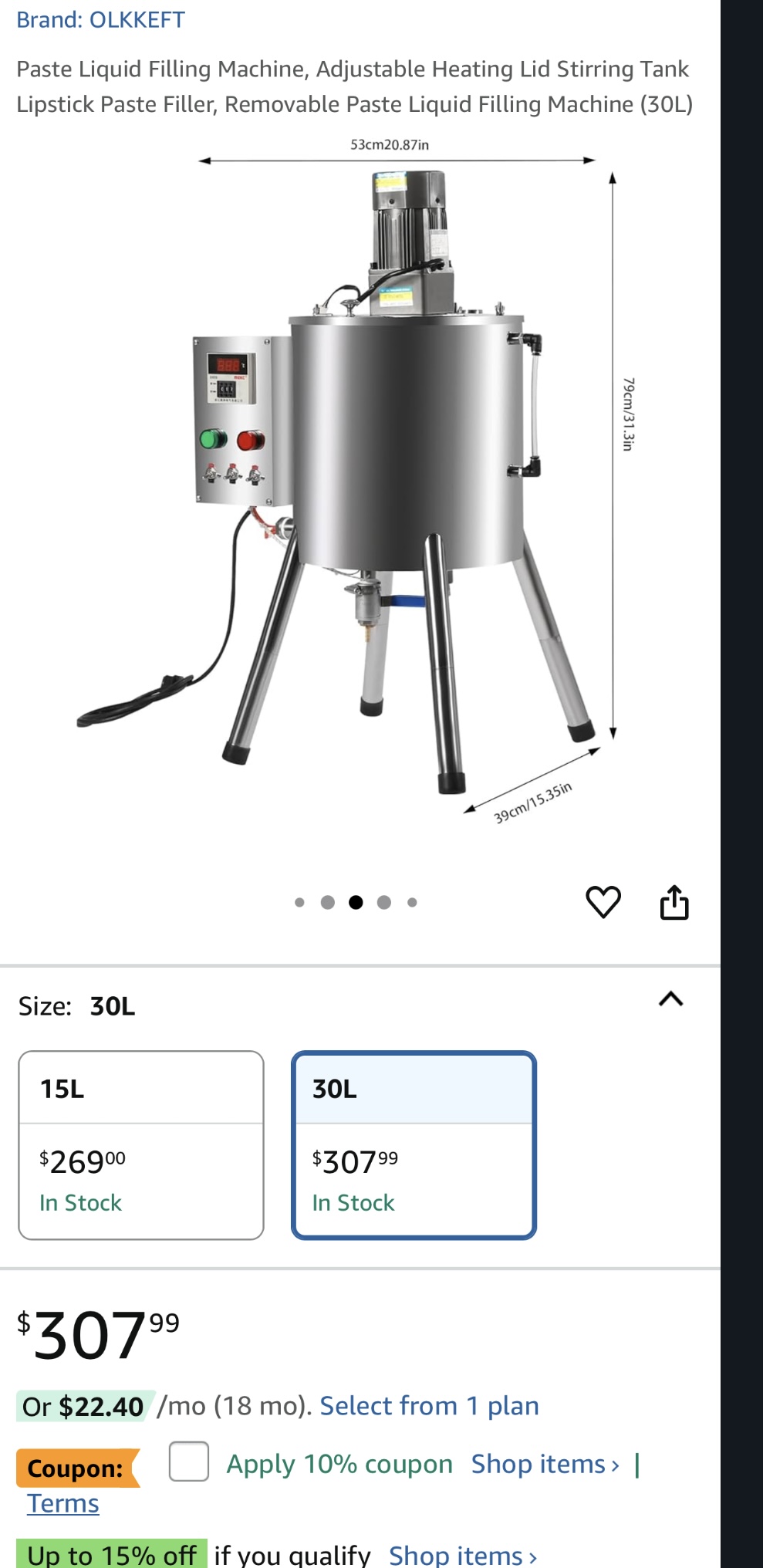This screenshot has height=1568, width=763.
Task: Open Select from 1 plan link
Action: [429, 1406]
